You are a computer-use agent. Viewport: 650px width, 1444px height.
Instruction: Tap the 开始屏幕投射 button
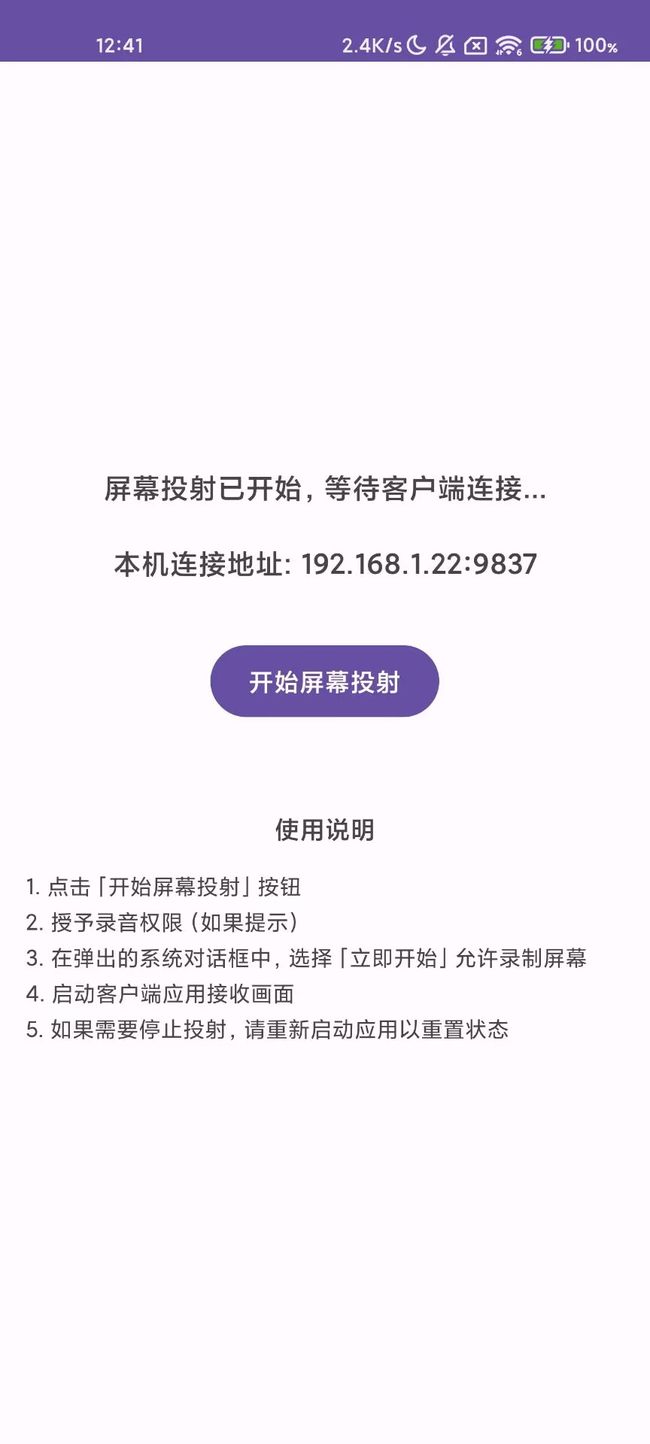324,681
